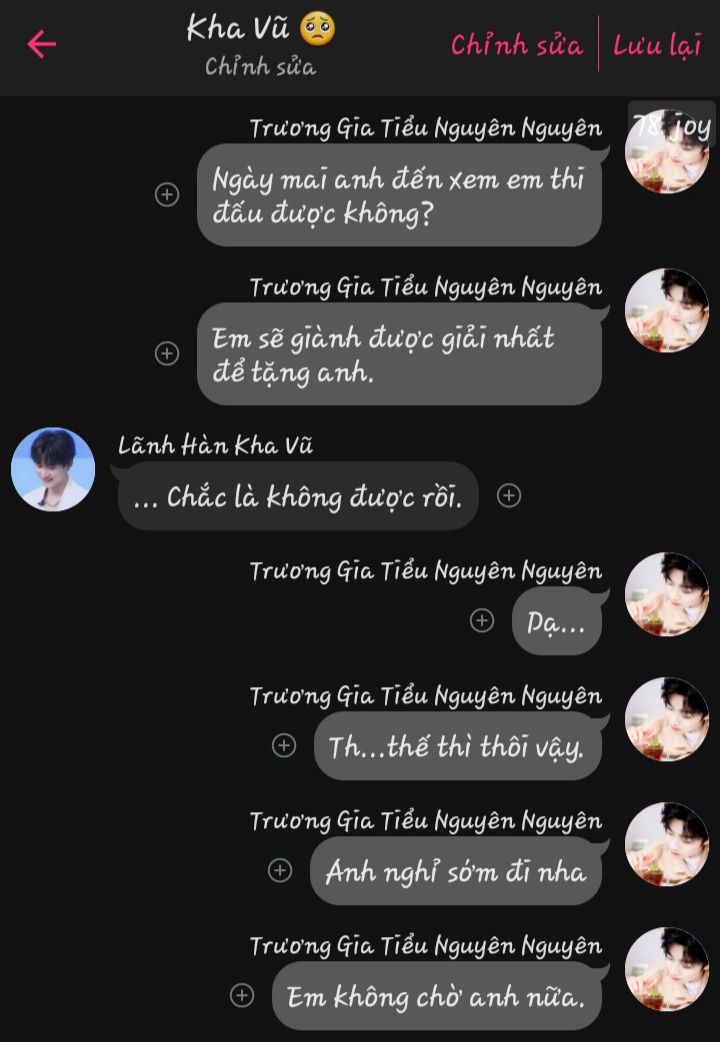The width and height of the screenshot is (720, 1042).
Task: Tap plus icon beside 'Th...thế thì thôi vậy'
Action: click(284, 746)
